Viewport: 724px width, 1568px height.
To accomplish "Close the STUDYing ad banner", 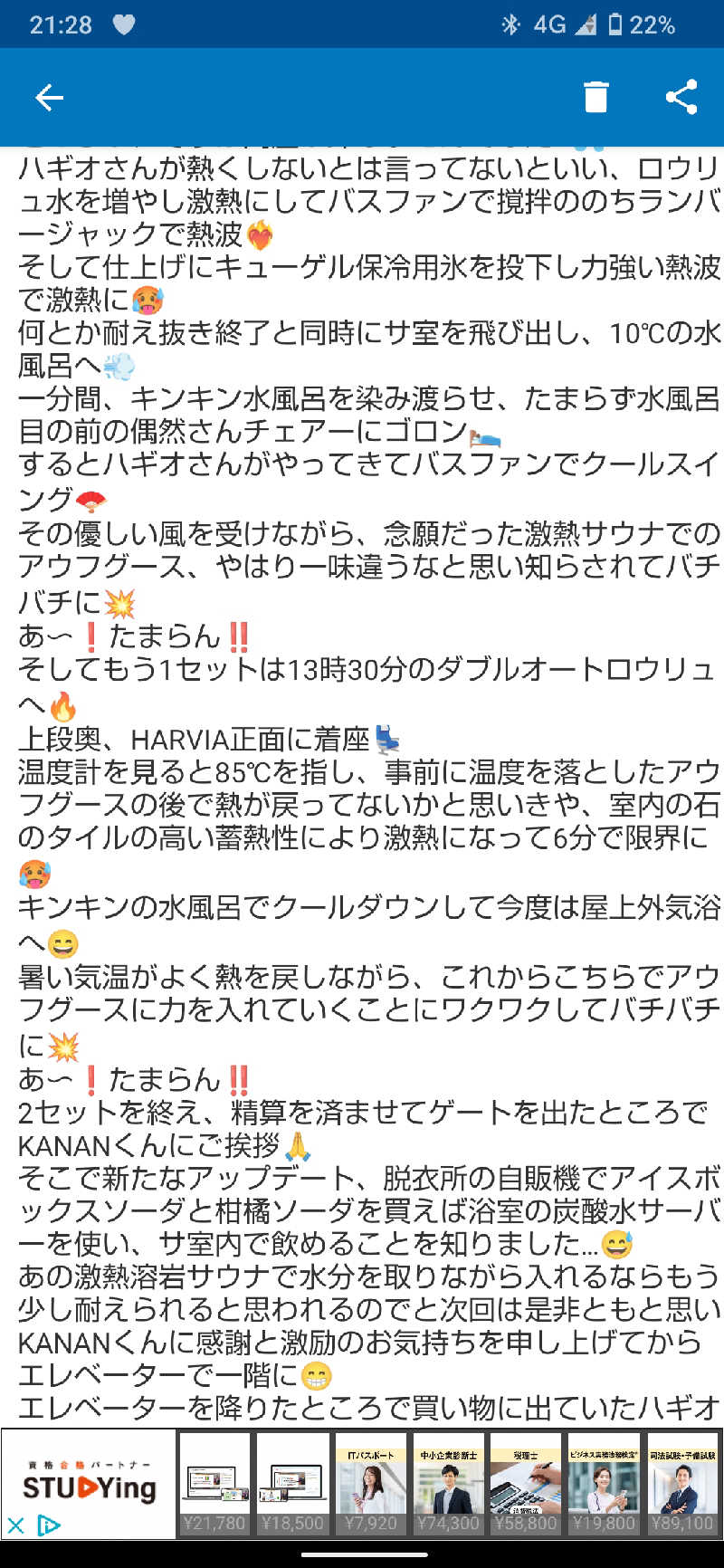I will (x=15, y=1525).
